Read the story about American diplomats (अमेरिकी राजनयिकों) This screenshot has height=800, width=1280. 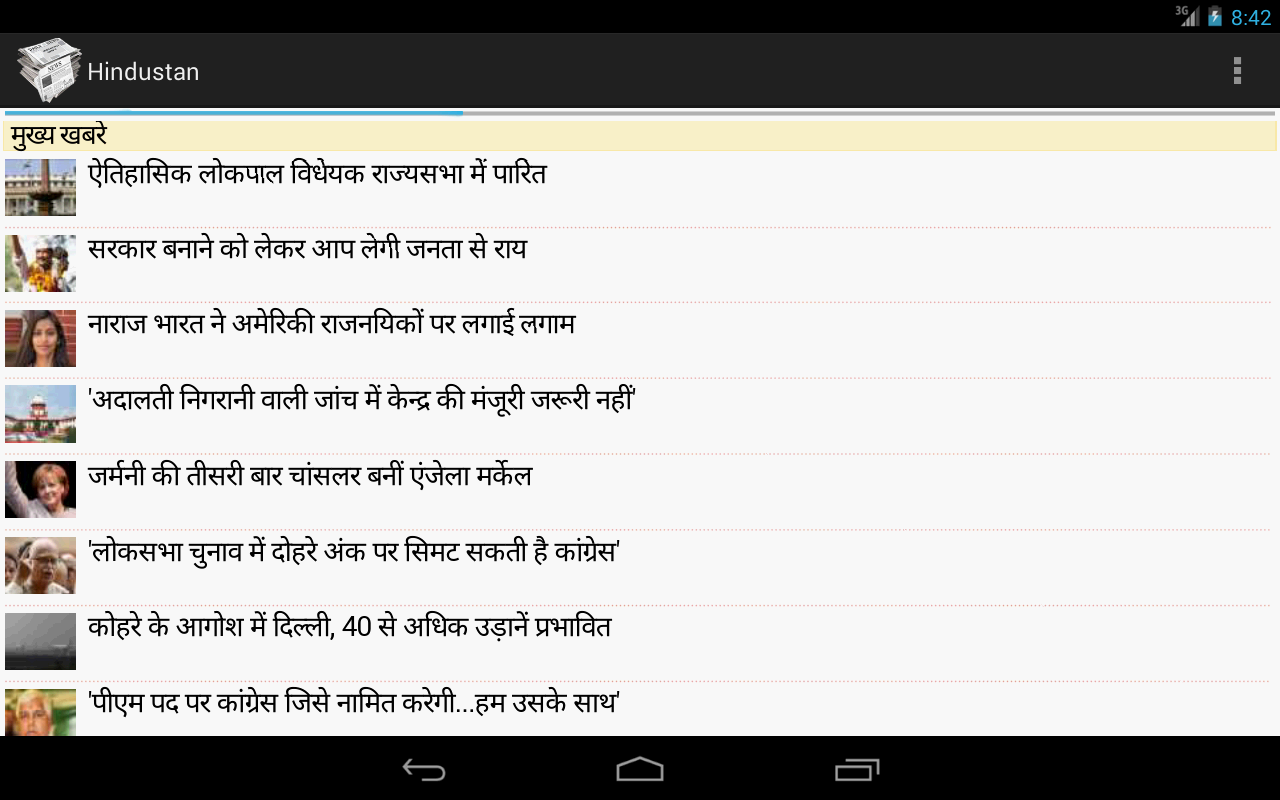tap(331, 325)
